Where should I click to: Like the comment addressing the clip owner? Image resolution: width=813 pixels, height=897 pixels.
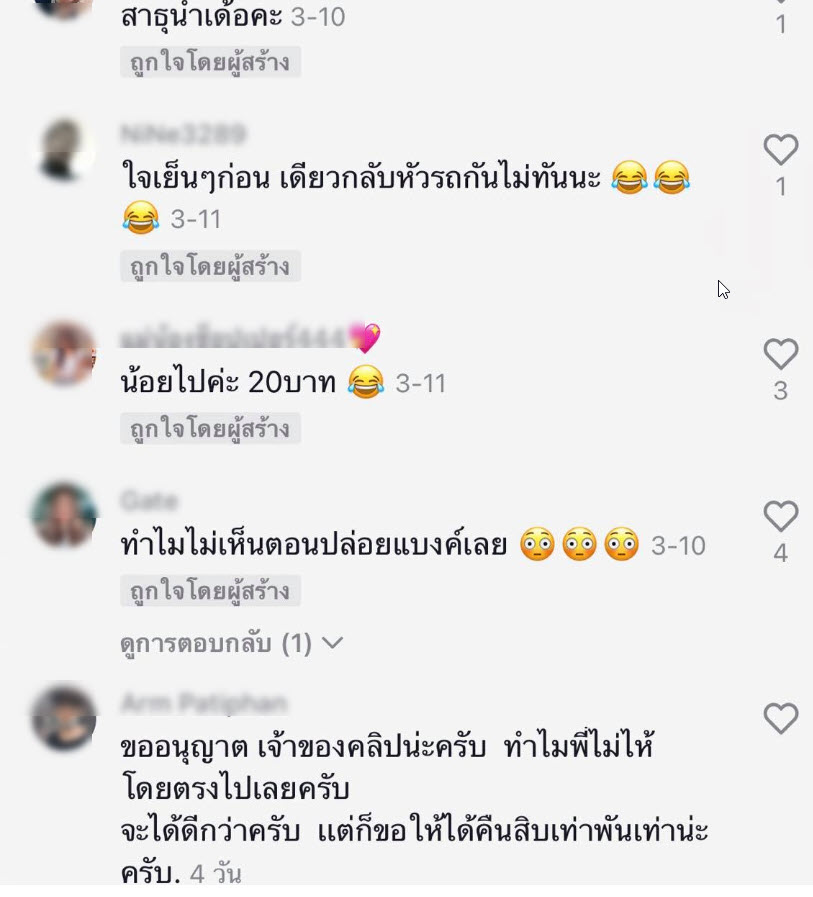[780, 718]
